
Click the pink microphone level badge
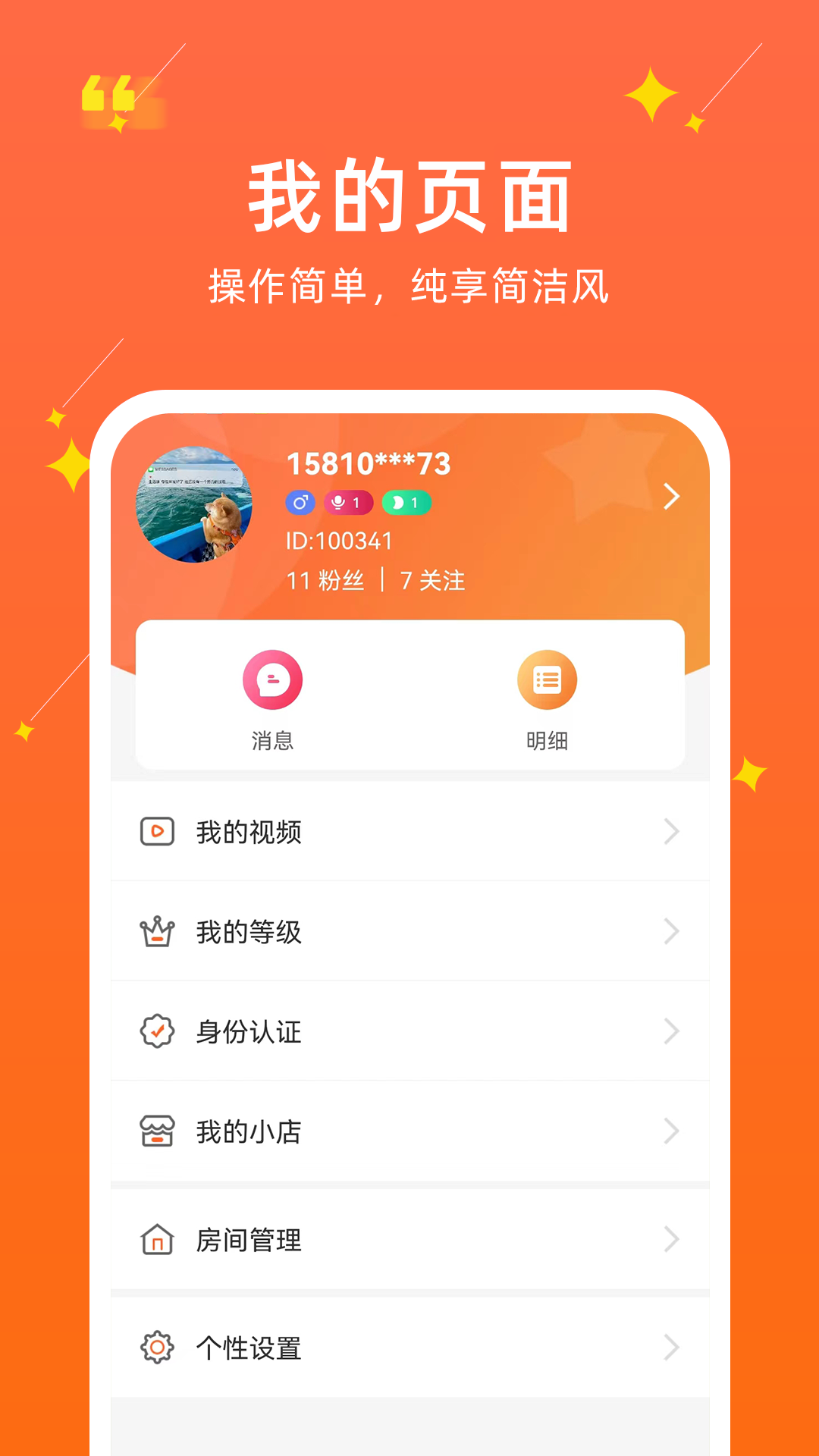348,501
